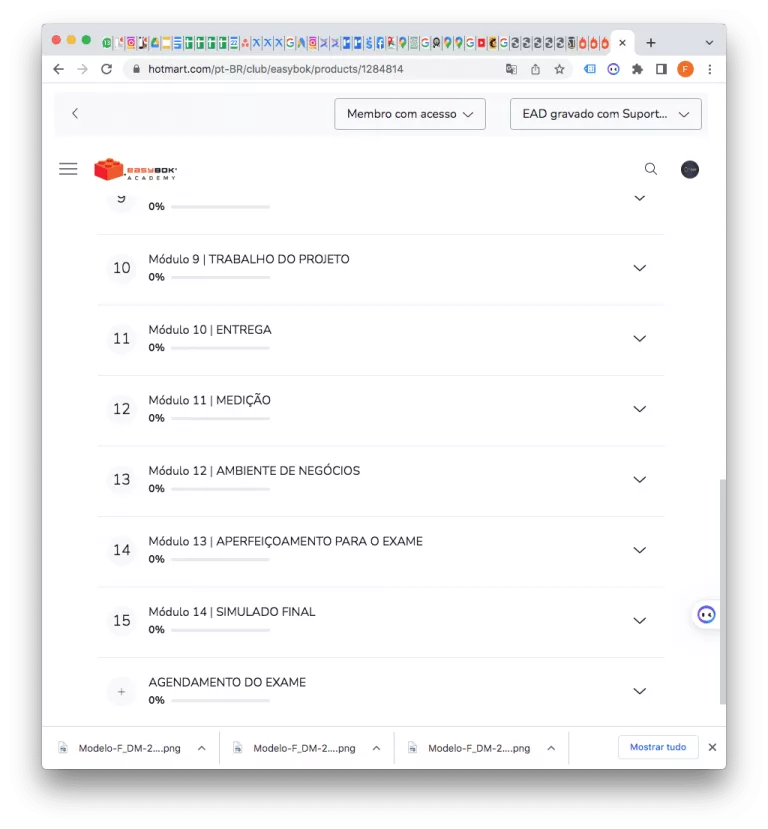Open the user profile avatar
768x829 pixels.
690,169
